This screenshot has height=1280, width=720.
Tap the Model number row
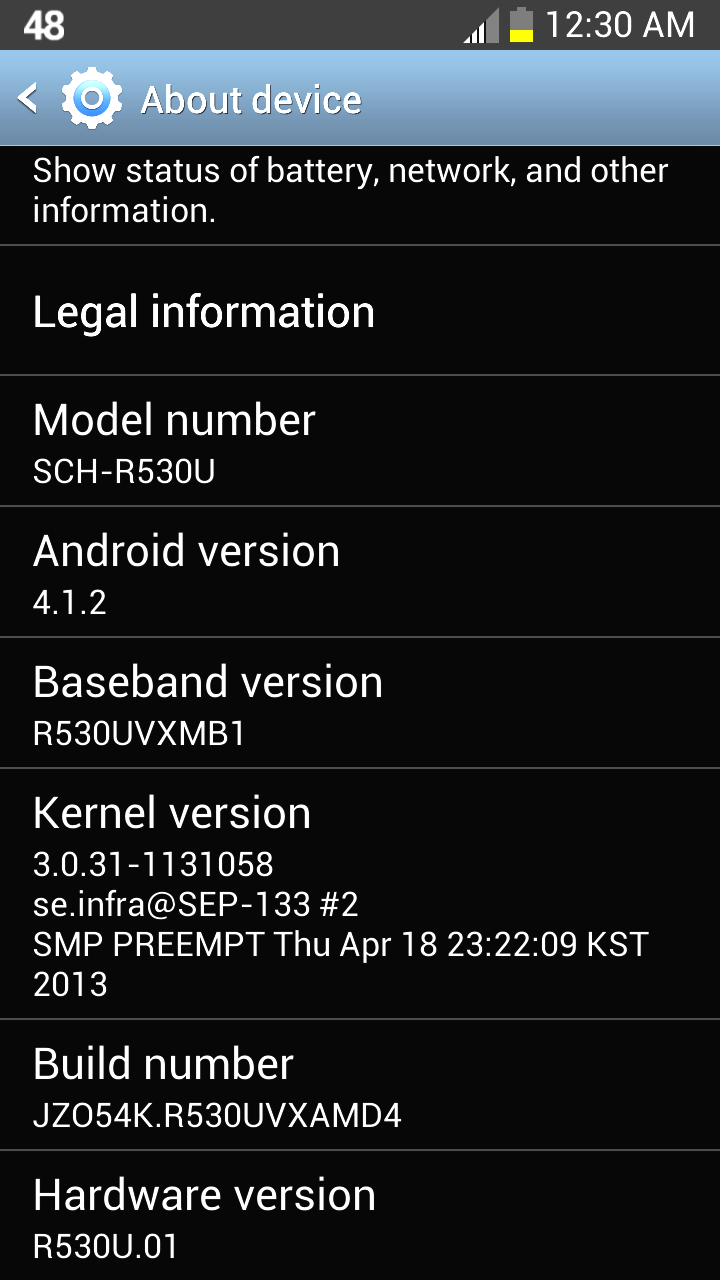pos(360,441)
